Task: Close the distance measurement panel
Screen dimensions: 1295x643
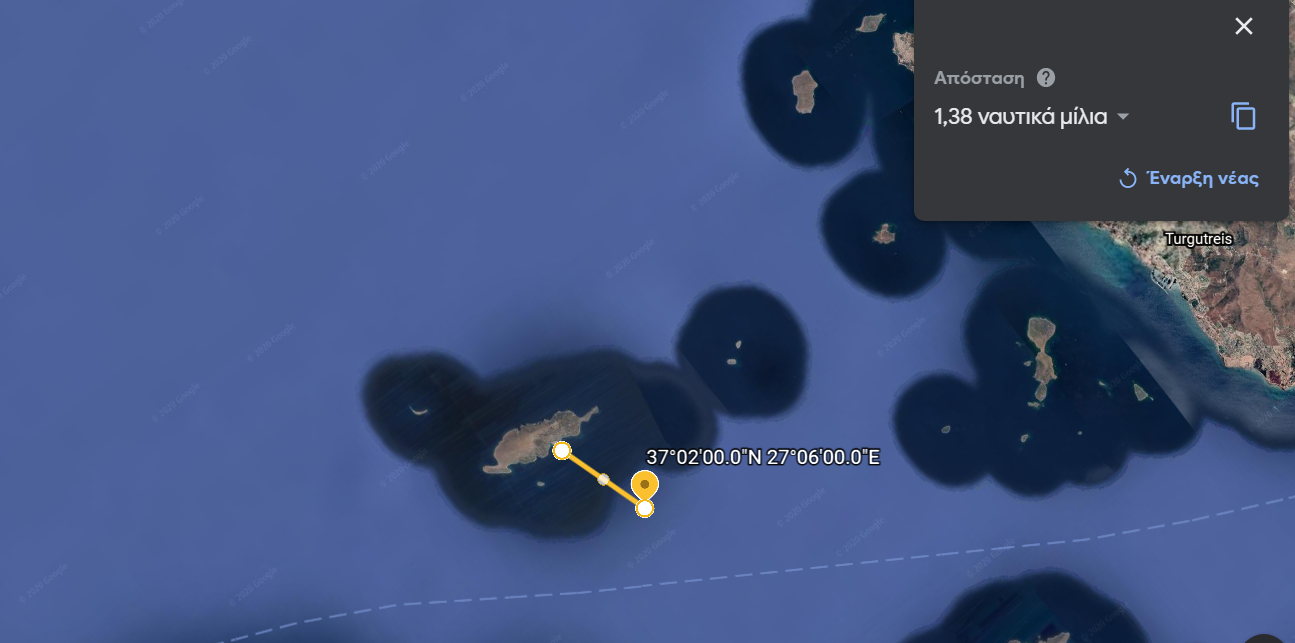Action: pos(1243,27)
